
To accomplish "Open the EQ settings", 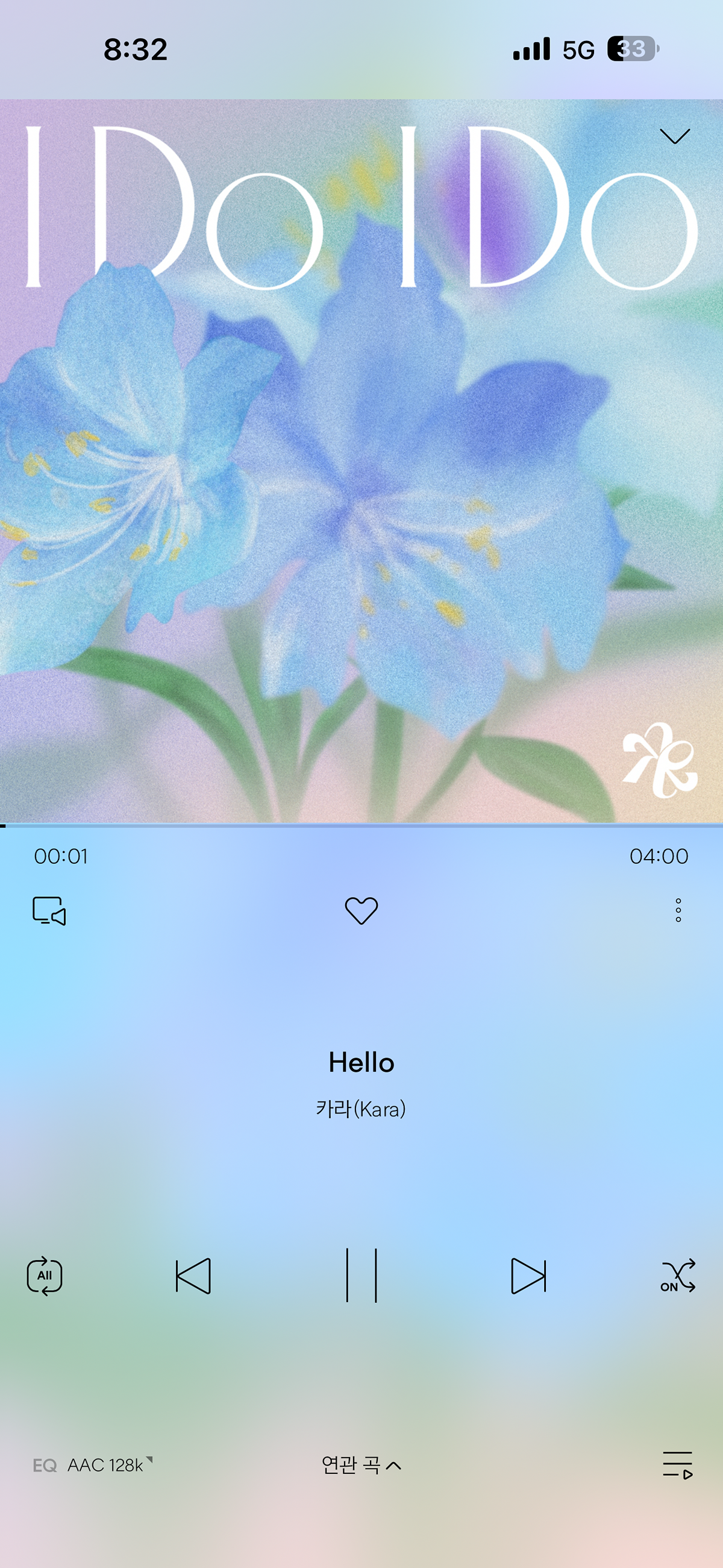I will point(45,1465).
